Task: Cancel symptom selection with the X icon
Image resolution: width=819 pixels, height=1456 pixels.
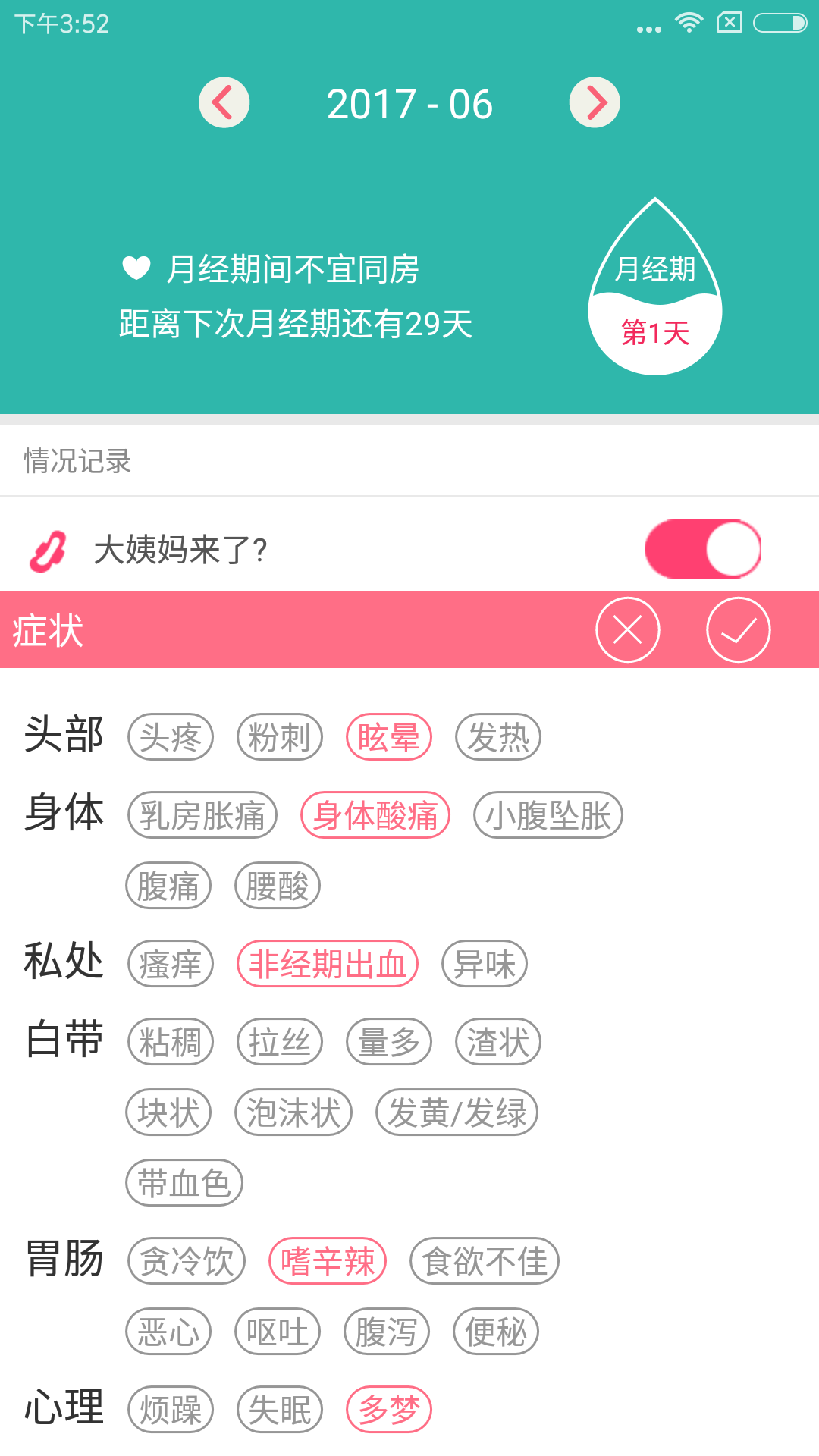Action: coord(628,630)
